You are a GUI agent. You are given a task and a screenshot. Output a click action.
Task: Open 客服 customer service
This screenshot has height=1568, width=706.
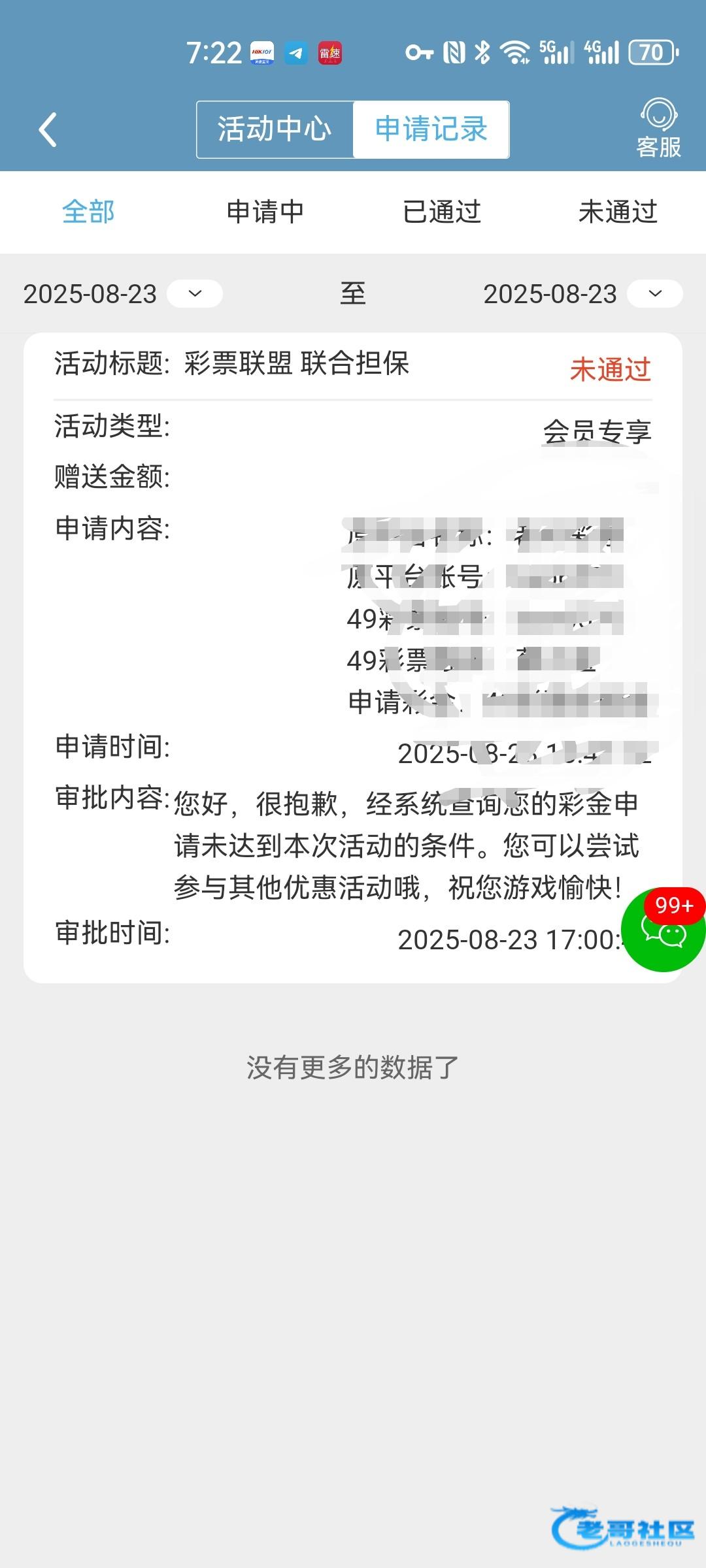coord(658,129)
